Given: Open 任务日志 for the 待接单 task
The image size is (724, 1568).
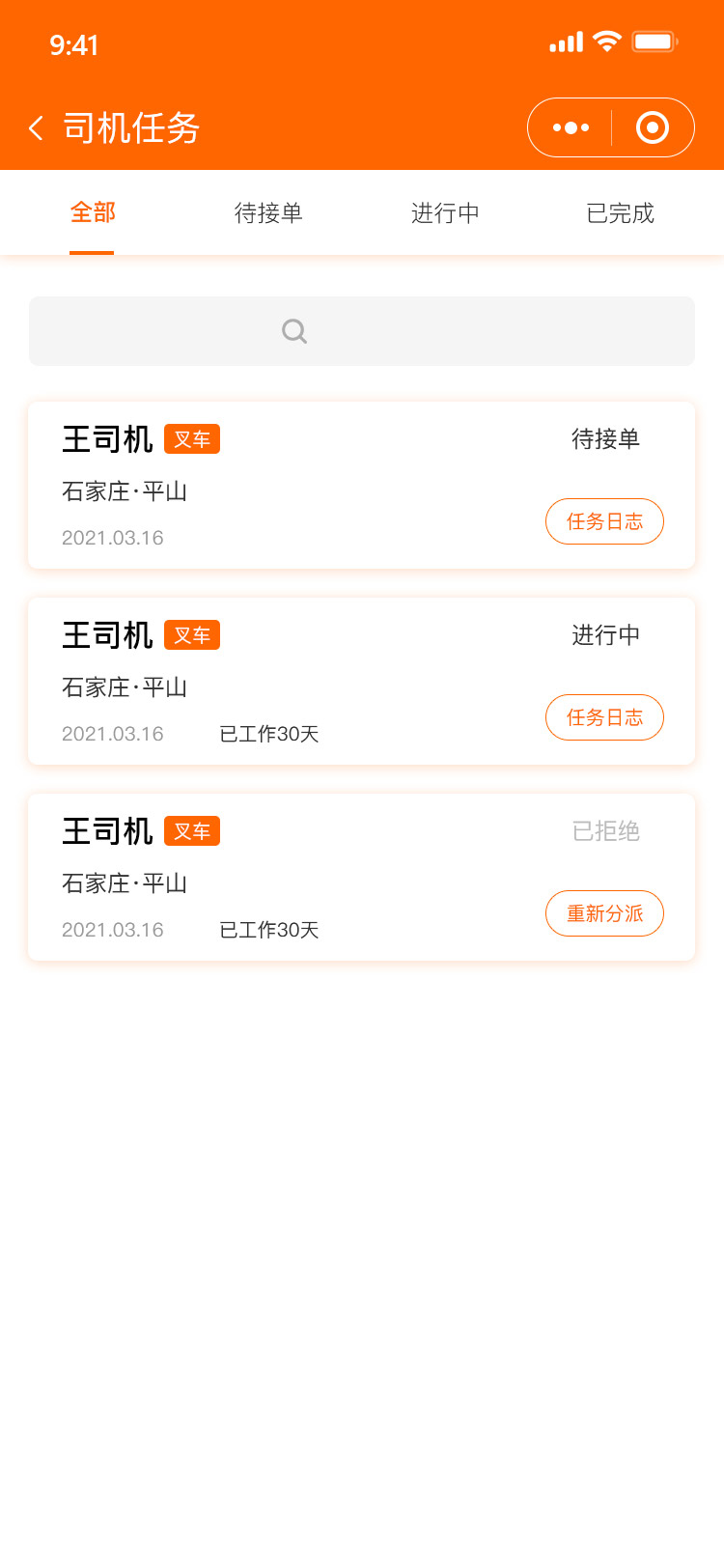Looking at the screenshot, I should 604,521.
